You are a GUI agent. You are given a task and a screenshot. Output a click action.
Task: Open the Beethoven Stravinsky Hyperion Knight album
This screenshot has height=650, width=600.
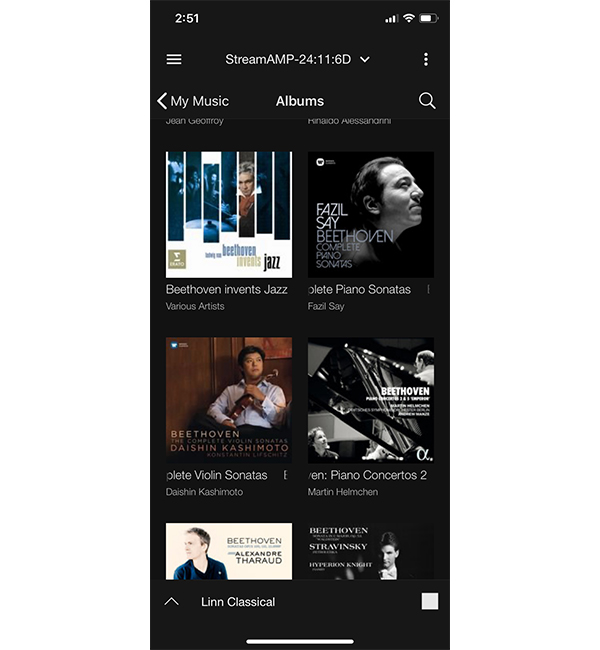(371, 551)
